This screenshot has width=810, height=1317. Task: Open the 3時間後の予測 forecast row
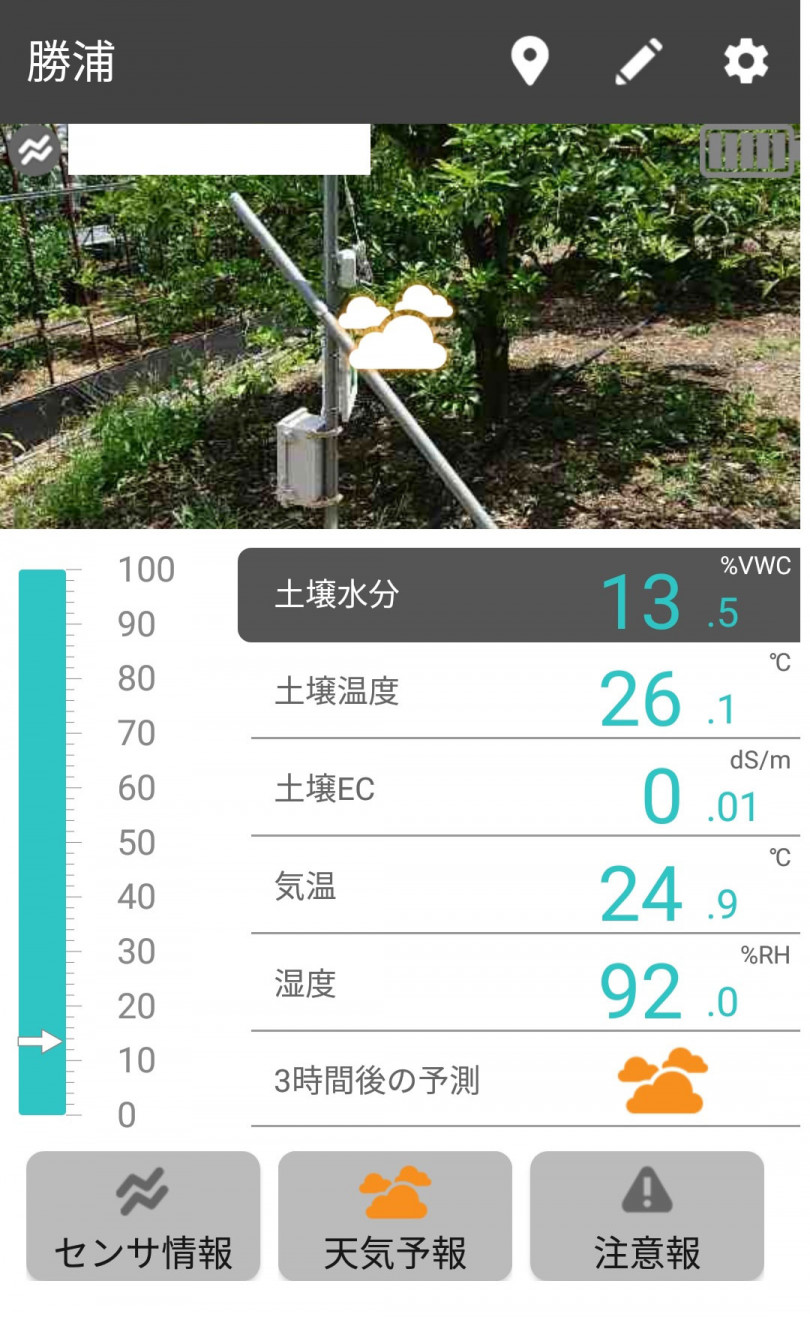(x=525, y=1080)
